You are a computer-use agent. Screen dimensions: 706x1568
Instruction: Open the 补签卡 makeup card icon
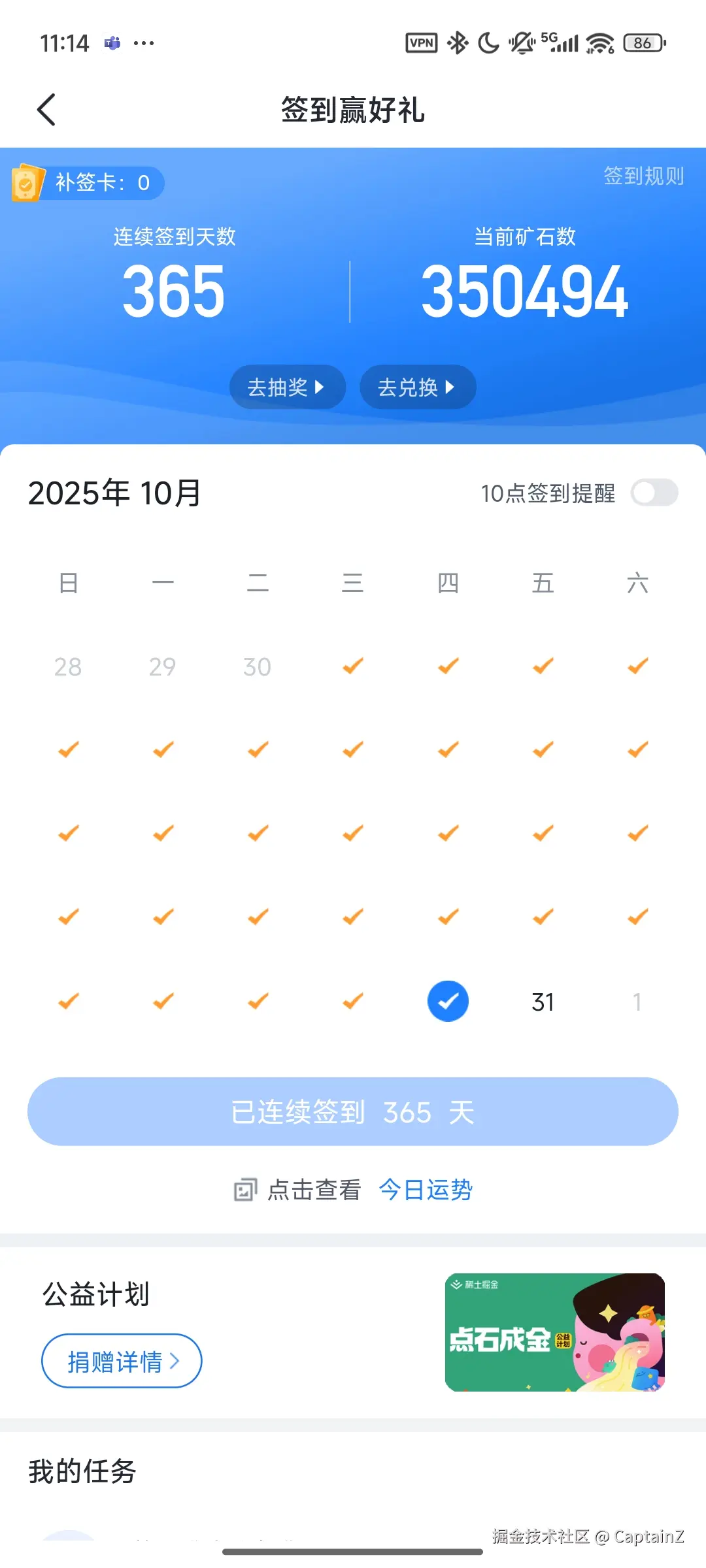27,184
